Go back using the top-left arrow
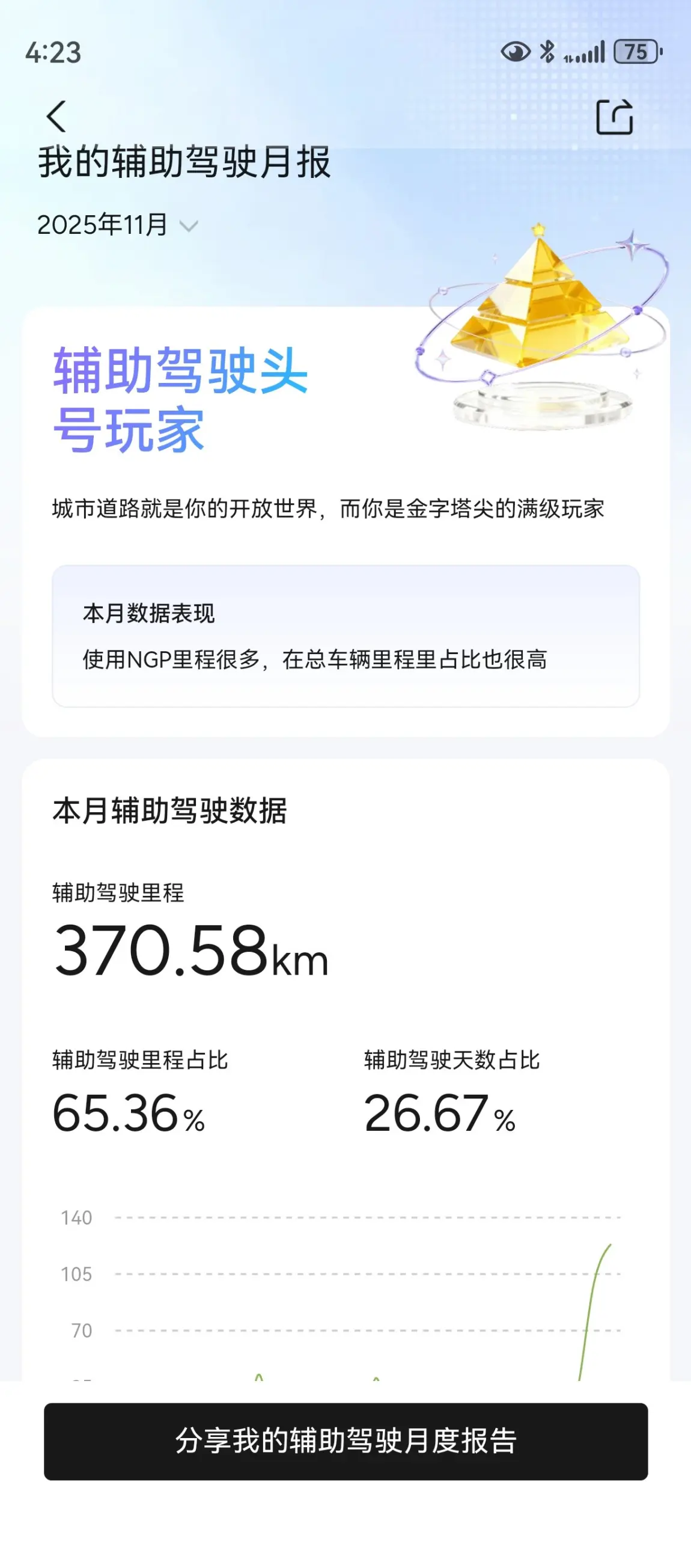Viewport: 691px width, 1568px height. pyautogui.click(x=56, y=116)
